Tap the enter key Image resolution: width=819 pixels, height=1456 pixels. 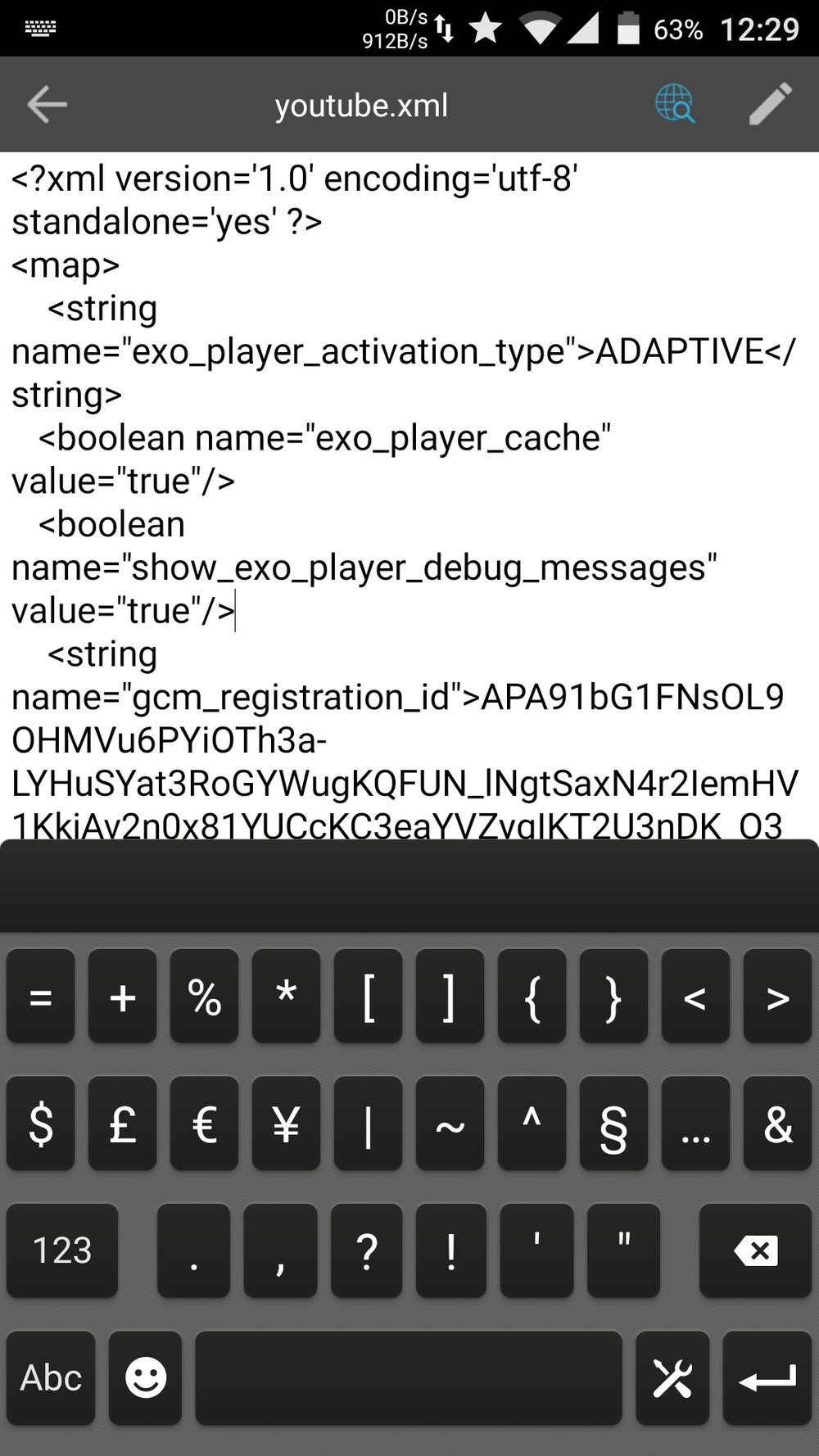point(767,1378)
